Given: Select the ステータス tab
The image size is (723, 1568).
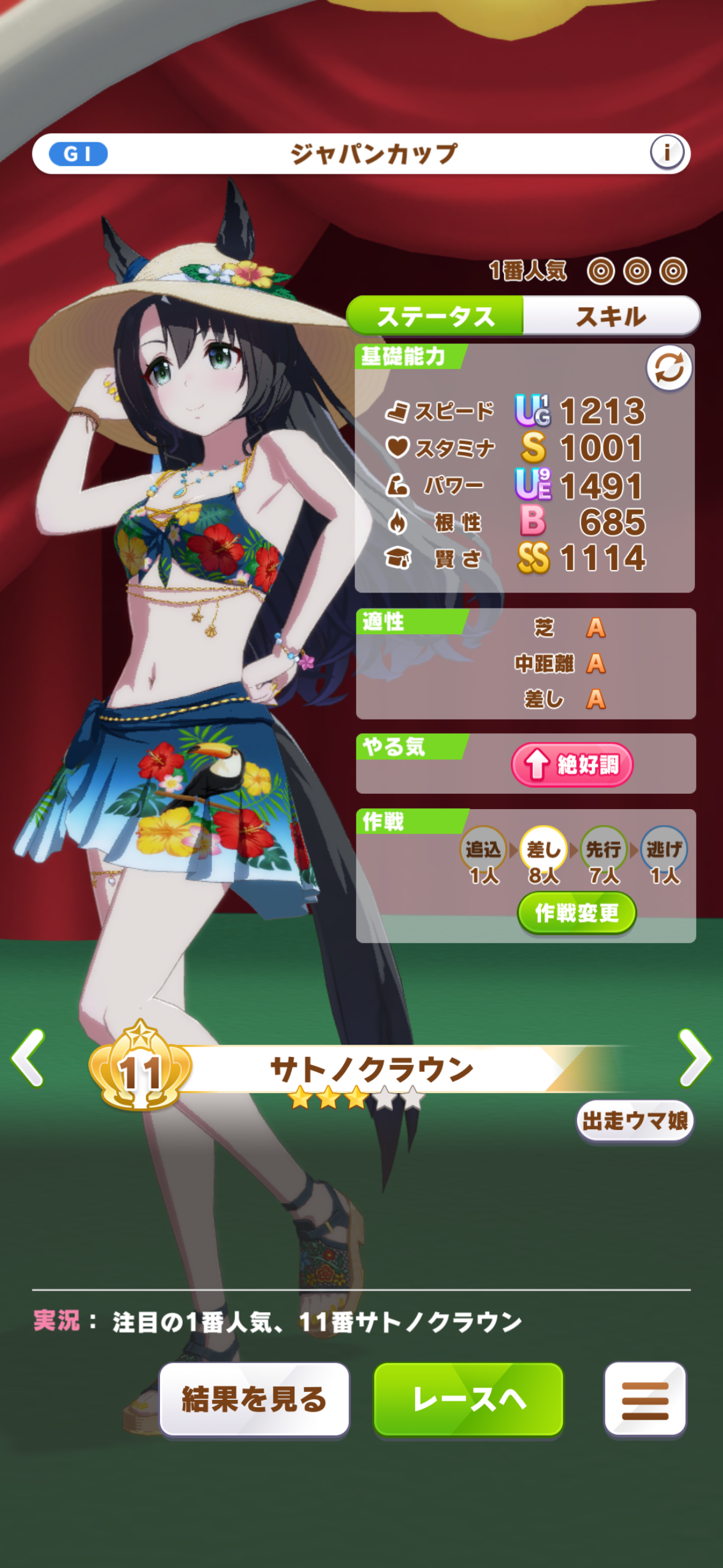Looking at the screenshot, I should coord(435,317).
